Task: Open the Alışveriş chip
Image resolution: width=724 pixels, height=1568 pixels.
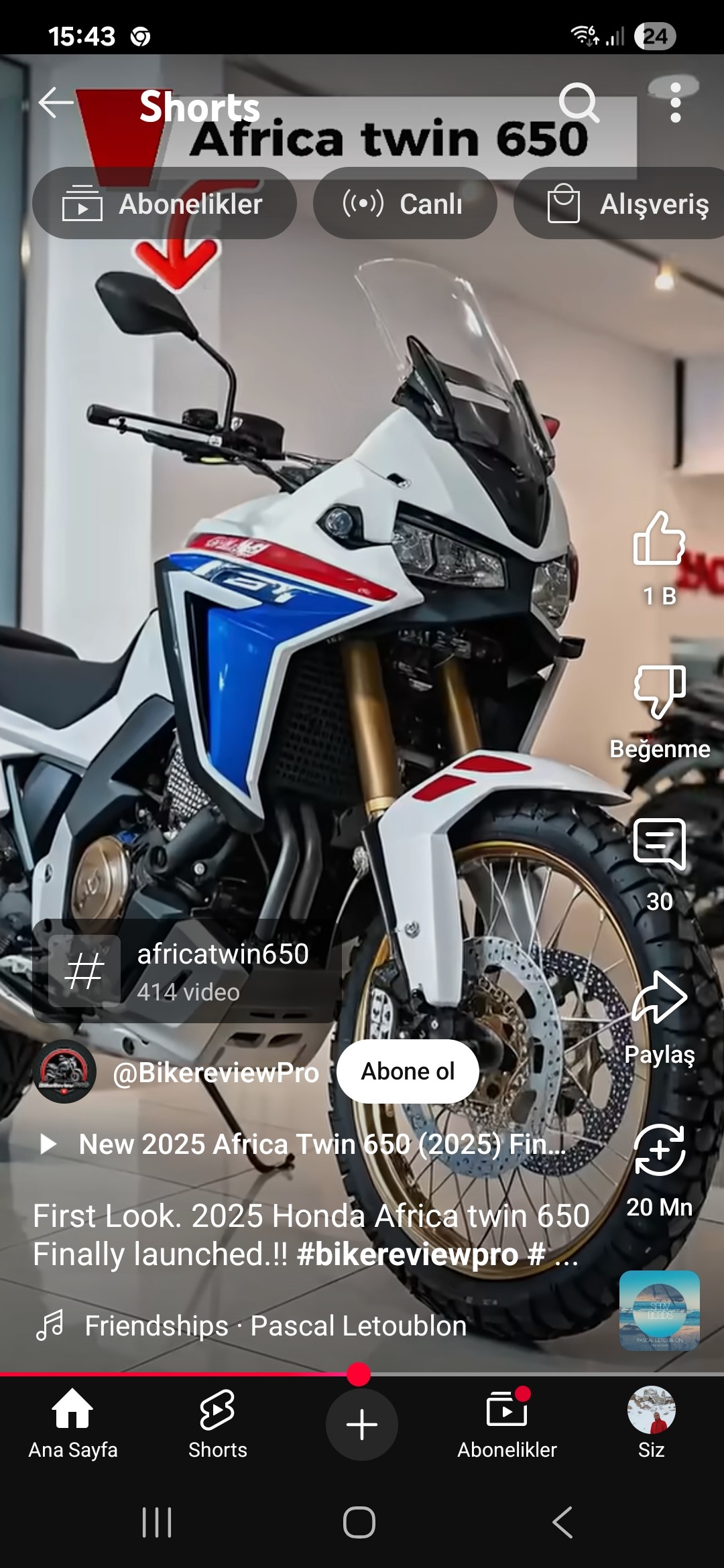Action: 627,204
